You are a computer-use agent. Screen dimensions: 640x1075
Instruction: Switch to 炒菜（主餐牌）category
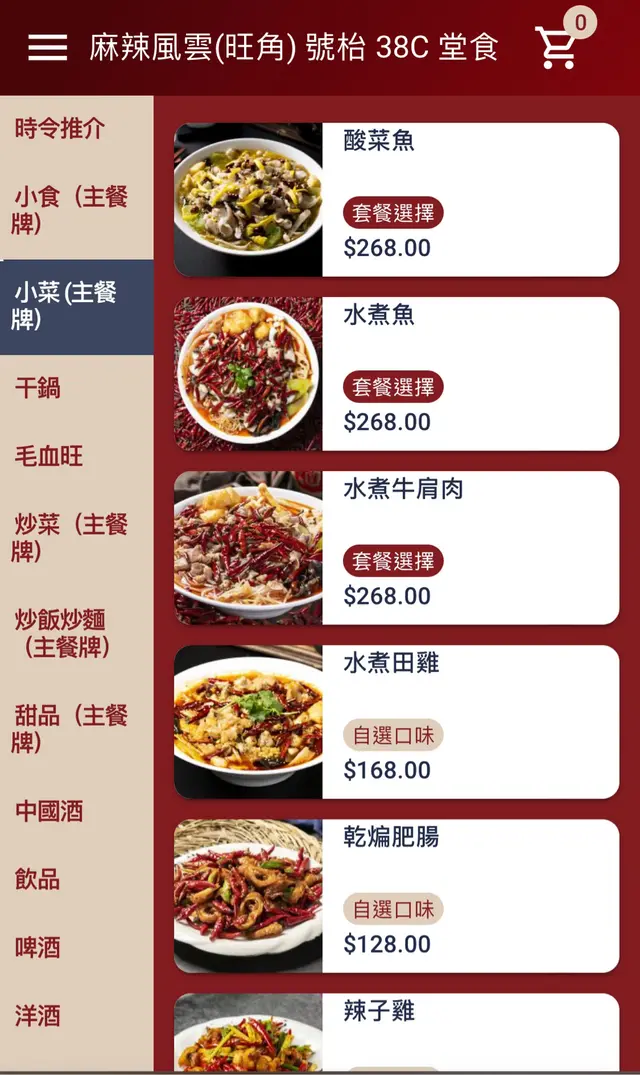point(70,537)
